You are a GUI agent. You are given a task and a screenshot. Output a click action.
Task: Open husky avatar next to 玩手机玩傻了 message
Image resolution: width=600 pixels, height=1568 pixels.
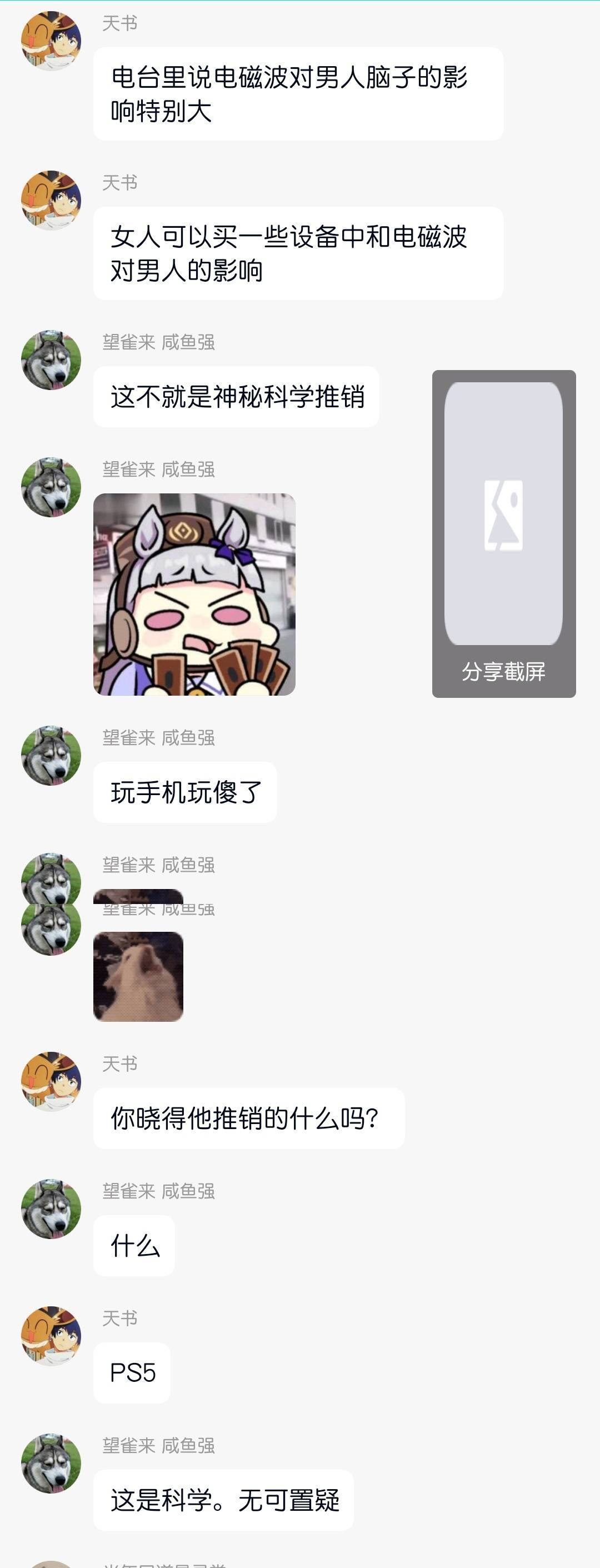pos(51,755)
